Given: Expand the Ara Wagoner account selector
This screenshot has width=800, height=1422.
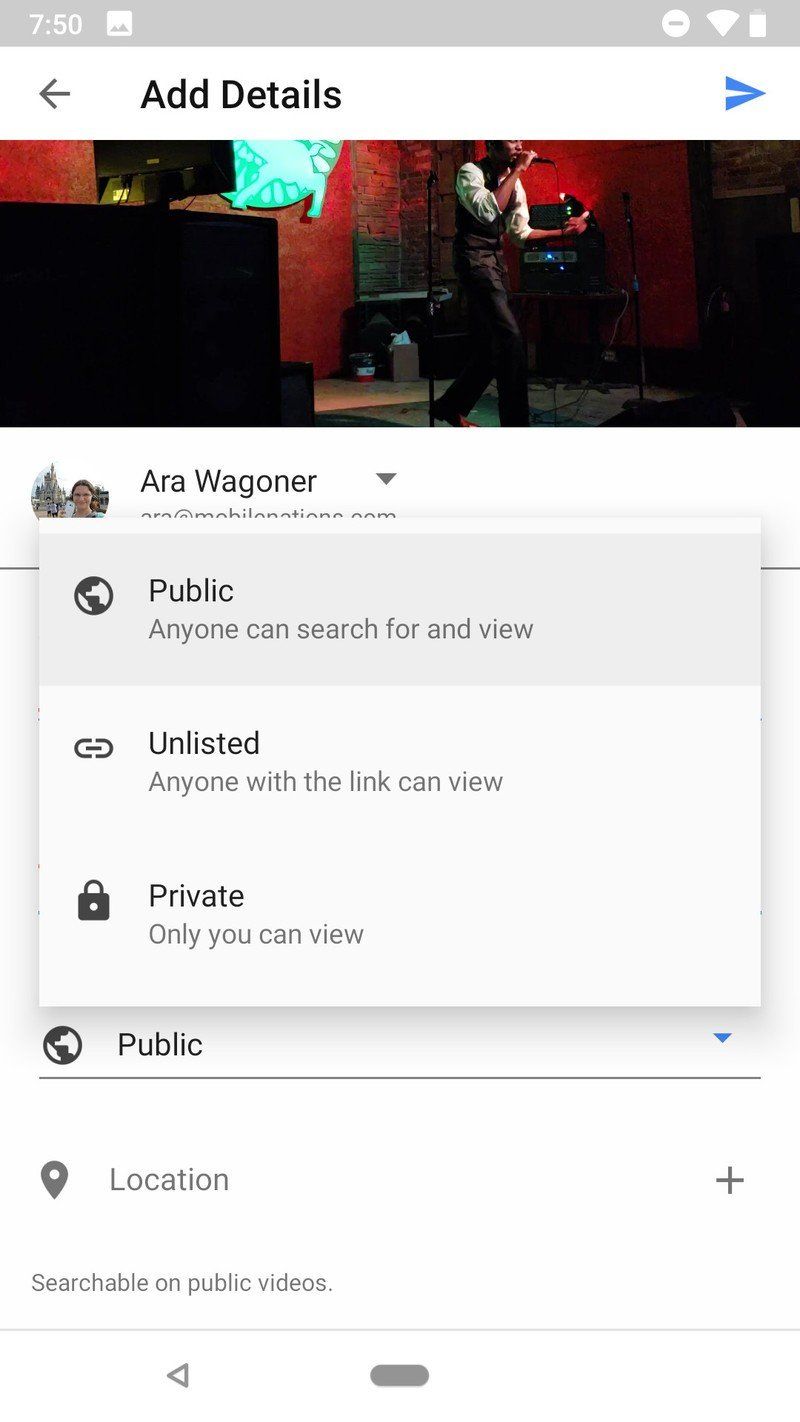Looking at the screenshot, I should [x=386, y=479].
